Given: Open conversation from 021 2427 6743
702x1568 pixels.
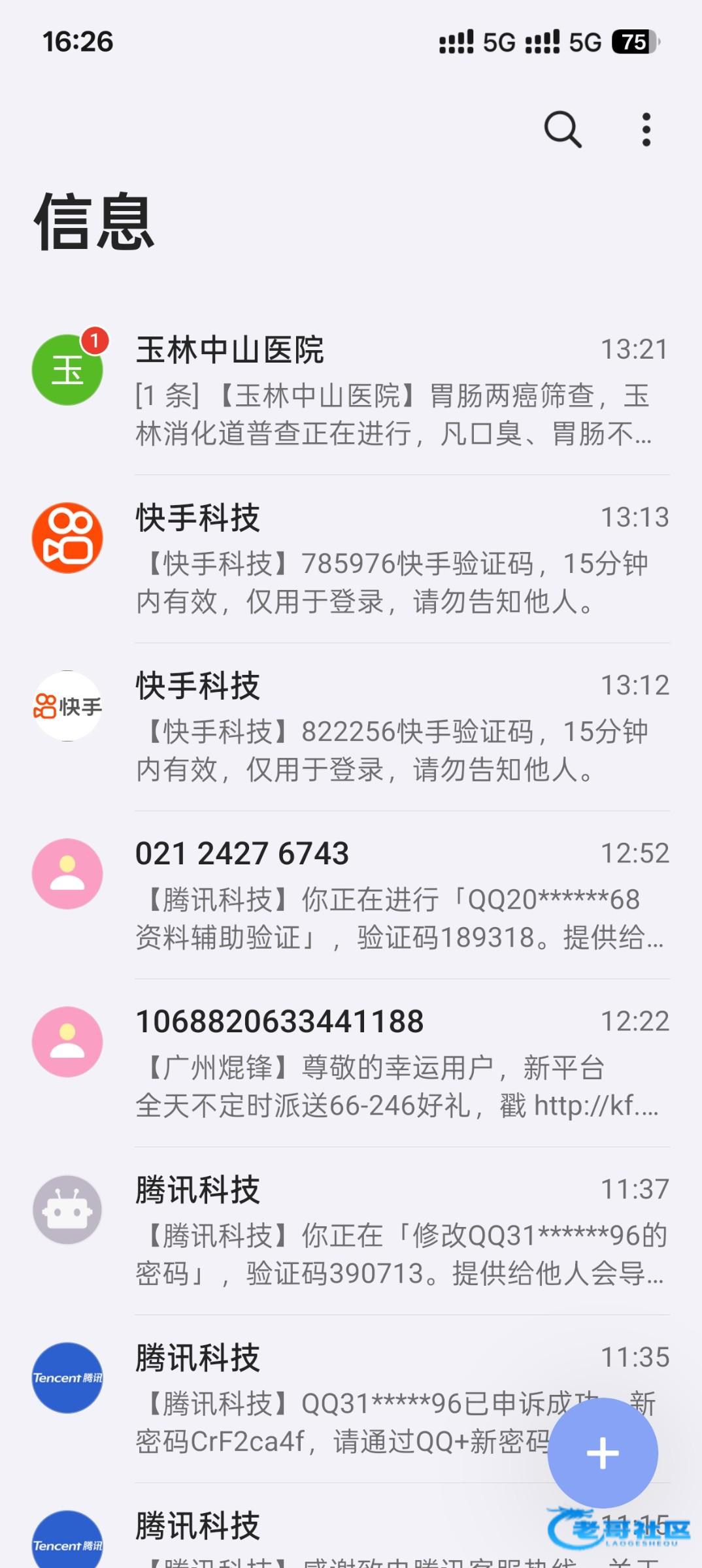Looking at the screenshot, I should [392, 896].
